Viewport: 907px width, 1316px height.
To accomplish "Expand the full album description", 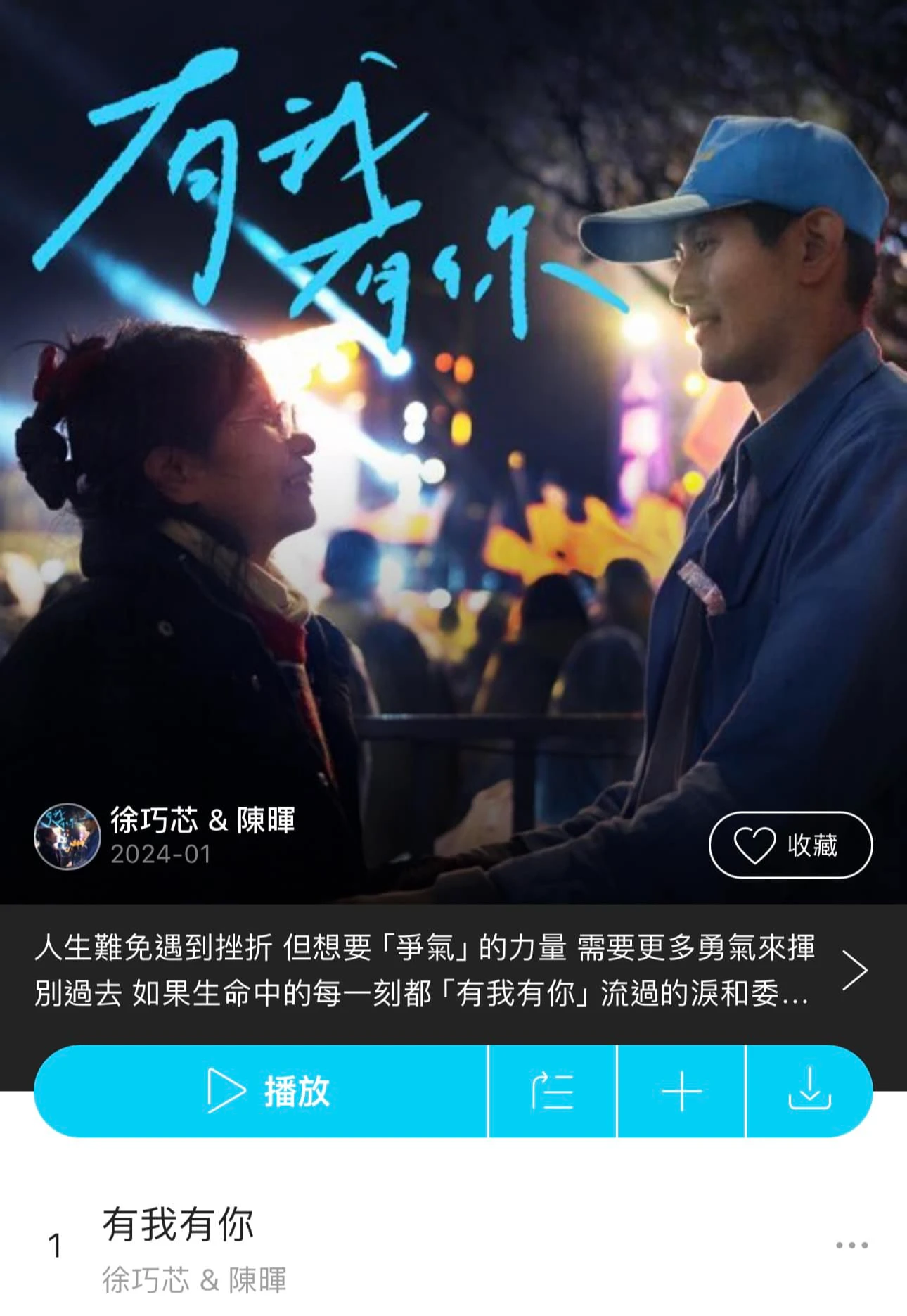I will coord(854,970).
